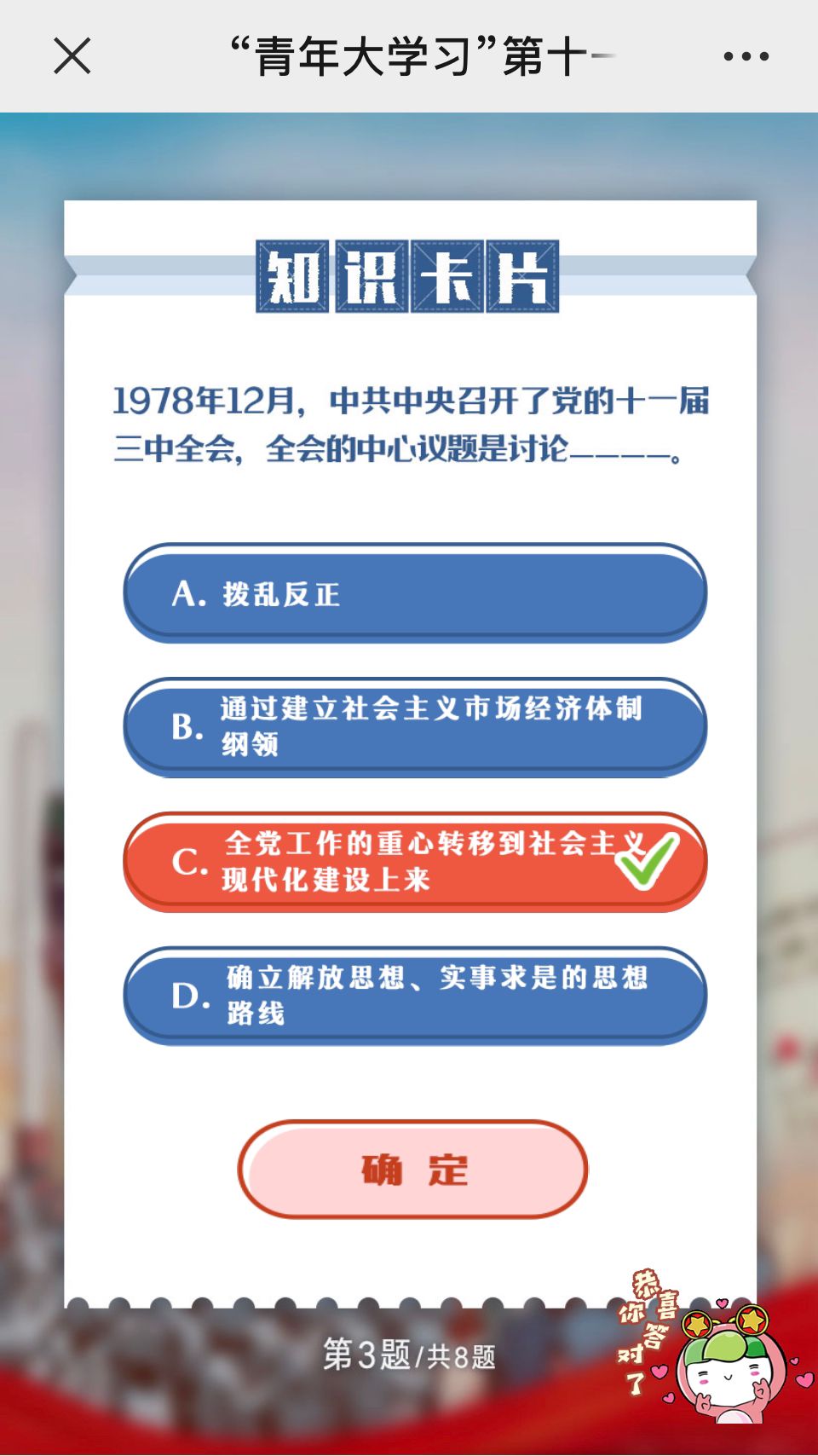Image resolution: width=818 pixels, height=1456 pixels.
Task: Open the three-dot overflow menu
Action: pyautogui.click(x=746, y=57)
